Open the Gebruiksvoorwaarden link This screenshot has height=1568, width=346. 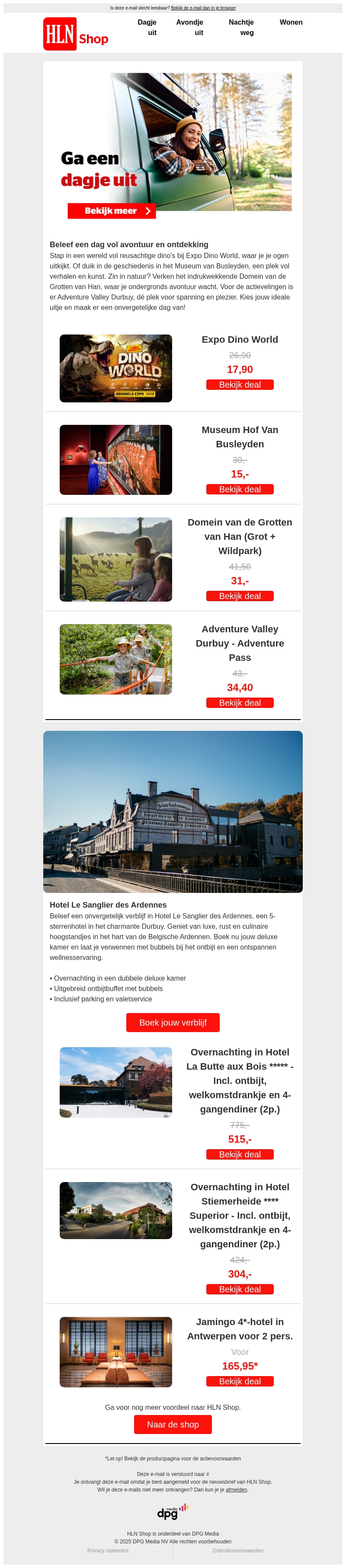click(x=237, y=1550)
